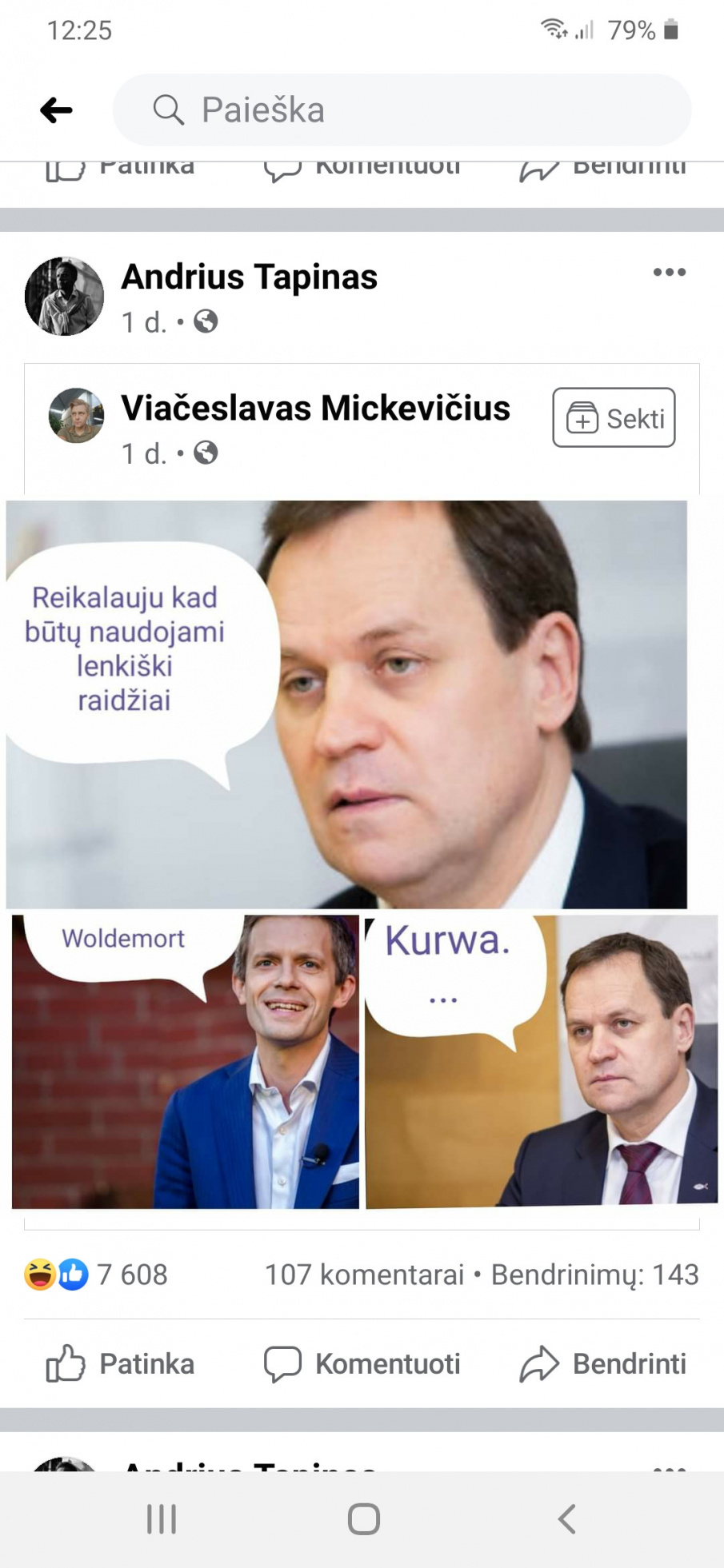
Task: Open Viačeslavas Mickevičius profile name
Action: point(315,409)
